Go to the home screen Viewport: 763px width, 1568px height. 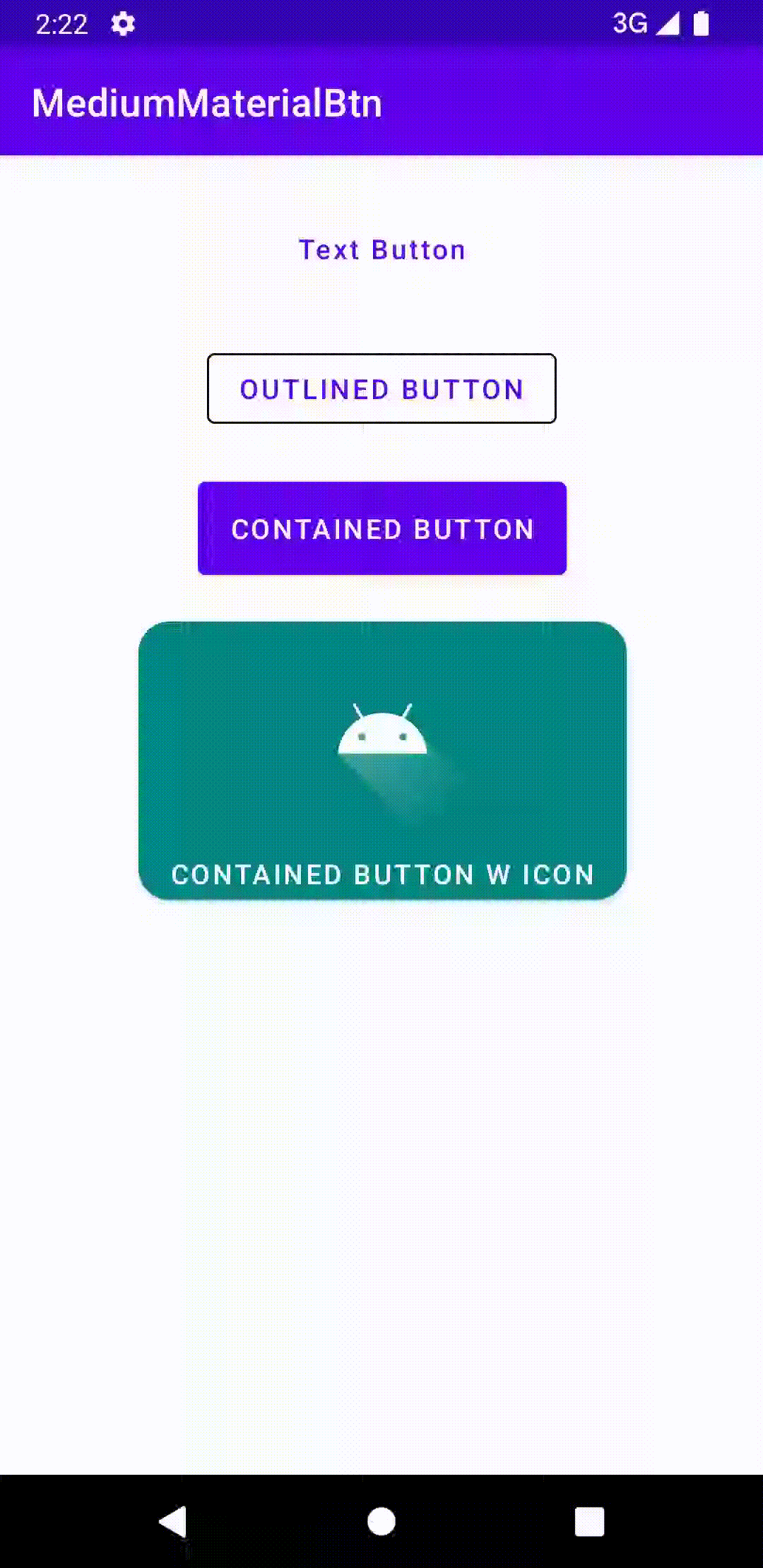coord(381,1521)
